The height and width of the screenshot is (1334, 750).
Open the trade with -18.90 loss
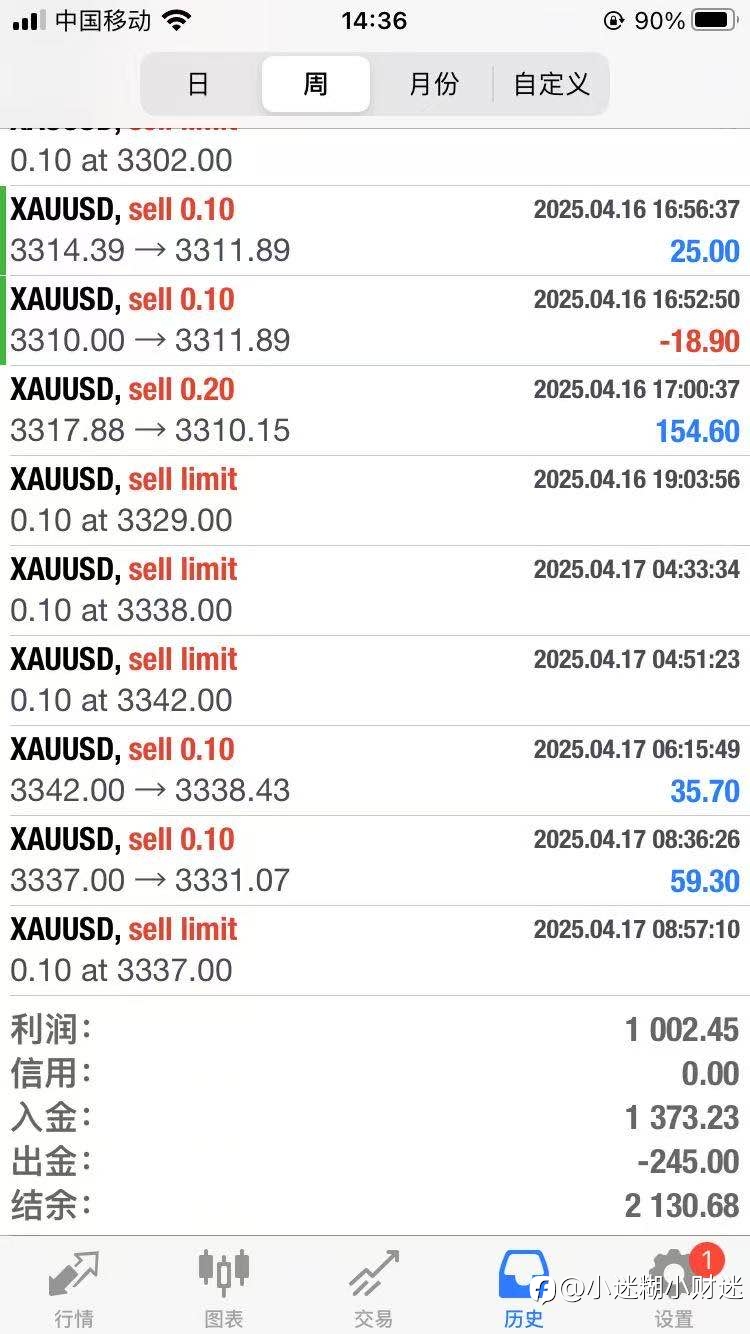(375, 321)
